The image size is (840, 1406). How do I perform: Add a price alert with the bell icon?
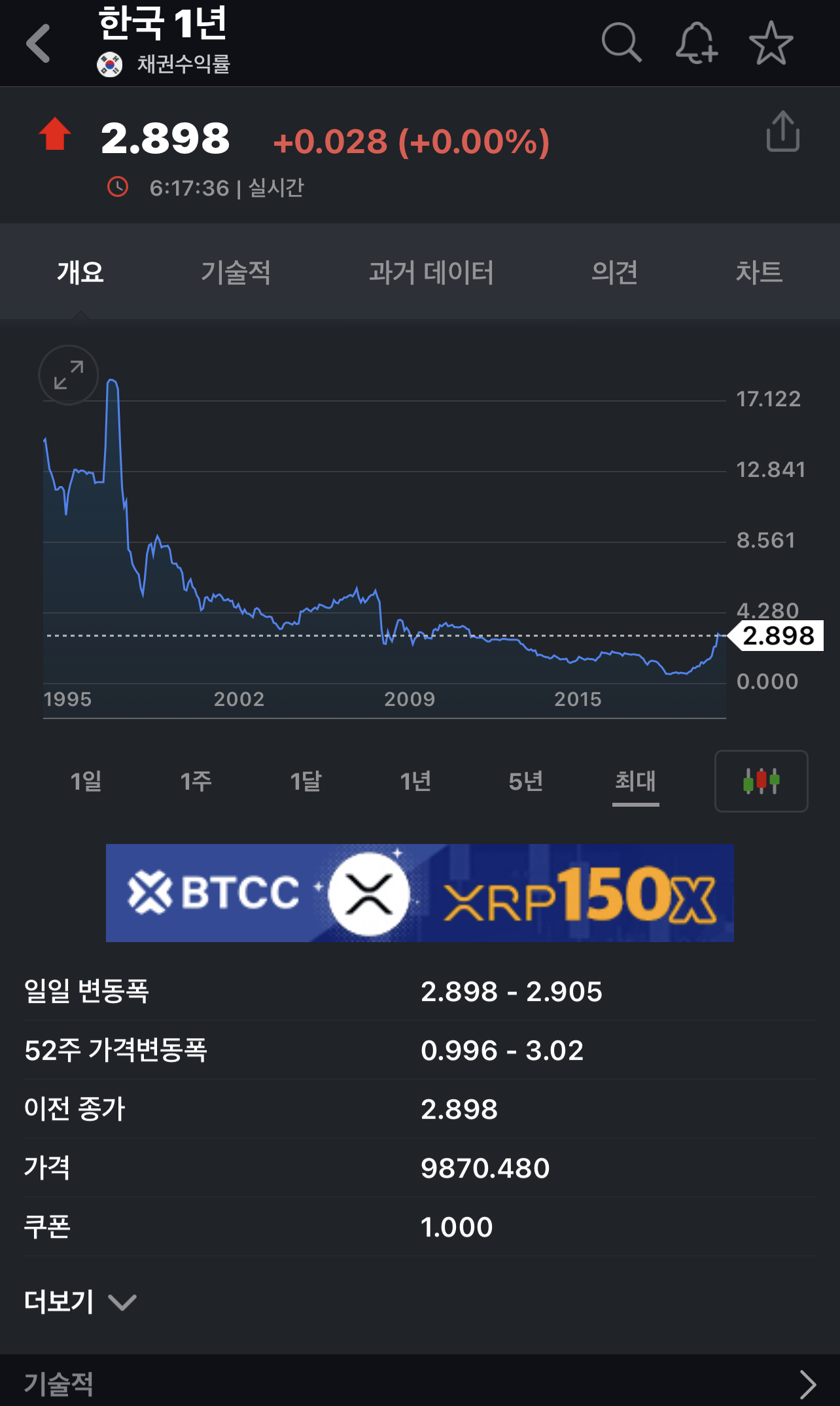point(697,43)
